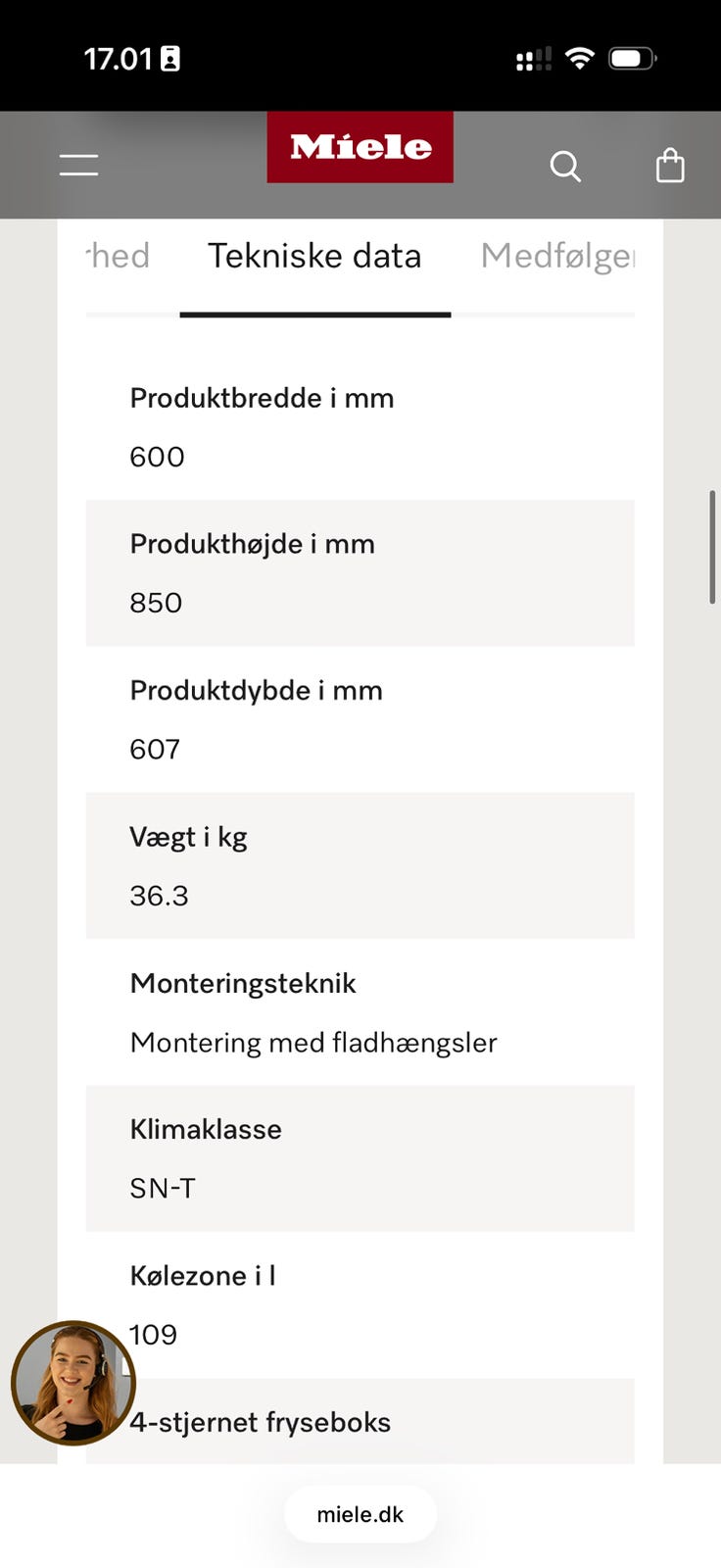The image size is (721, 1568).
Task: Open the live chat assistant avatar
Action: tap(72, 1383)
